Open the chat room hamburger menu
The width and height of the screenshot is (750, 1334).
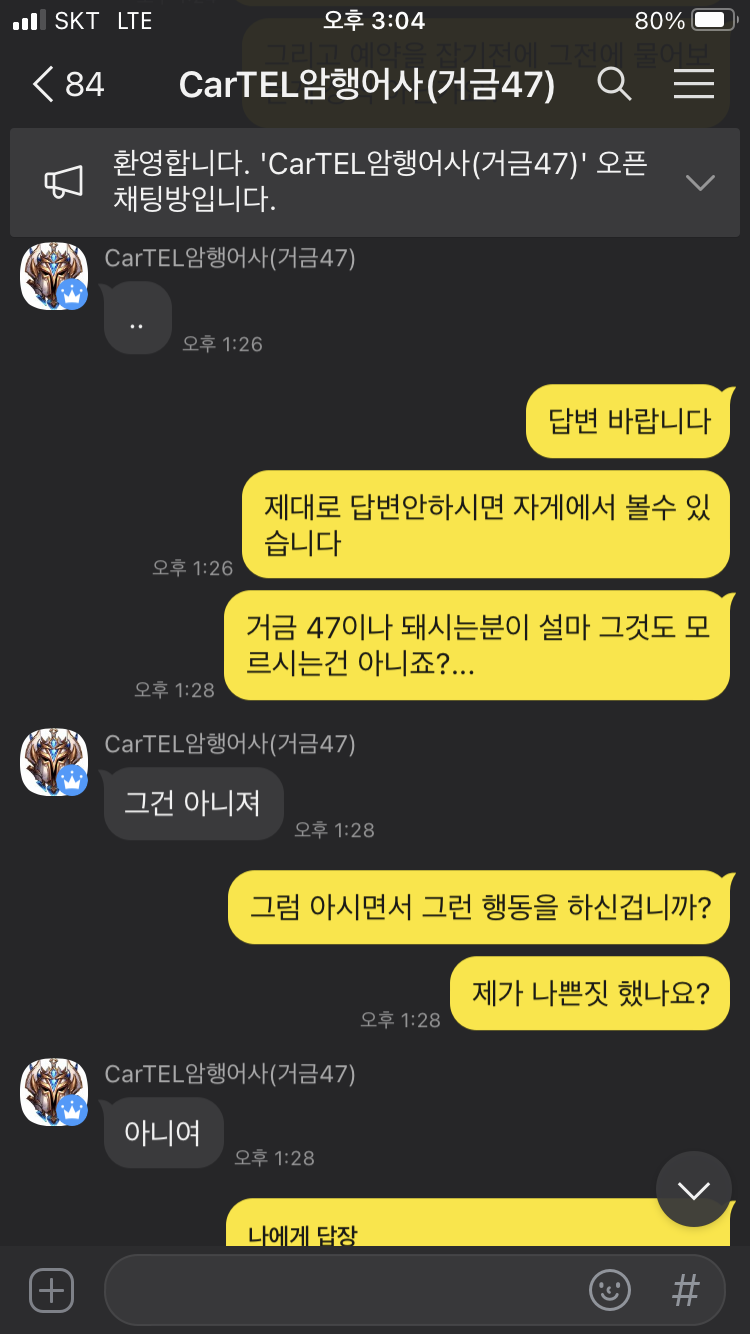[693, 85]
